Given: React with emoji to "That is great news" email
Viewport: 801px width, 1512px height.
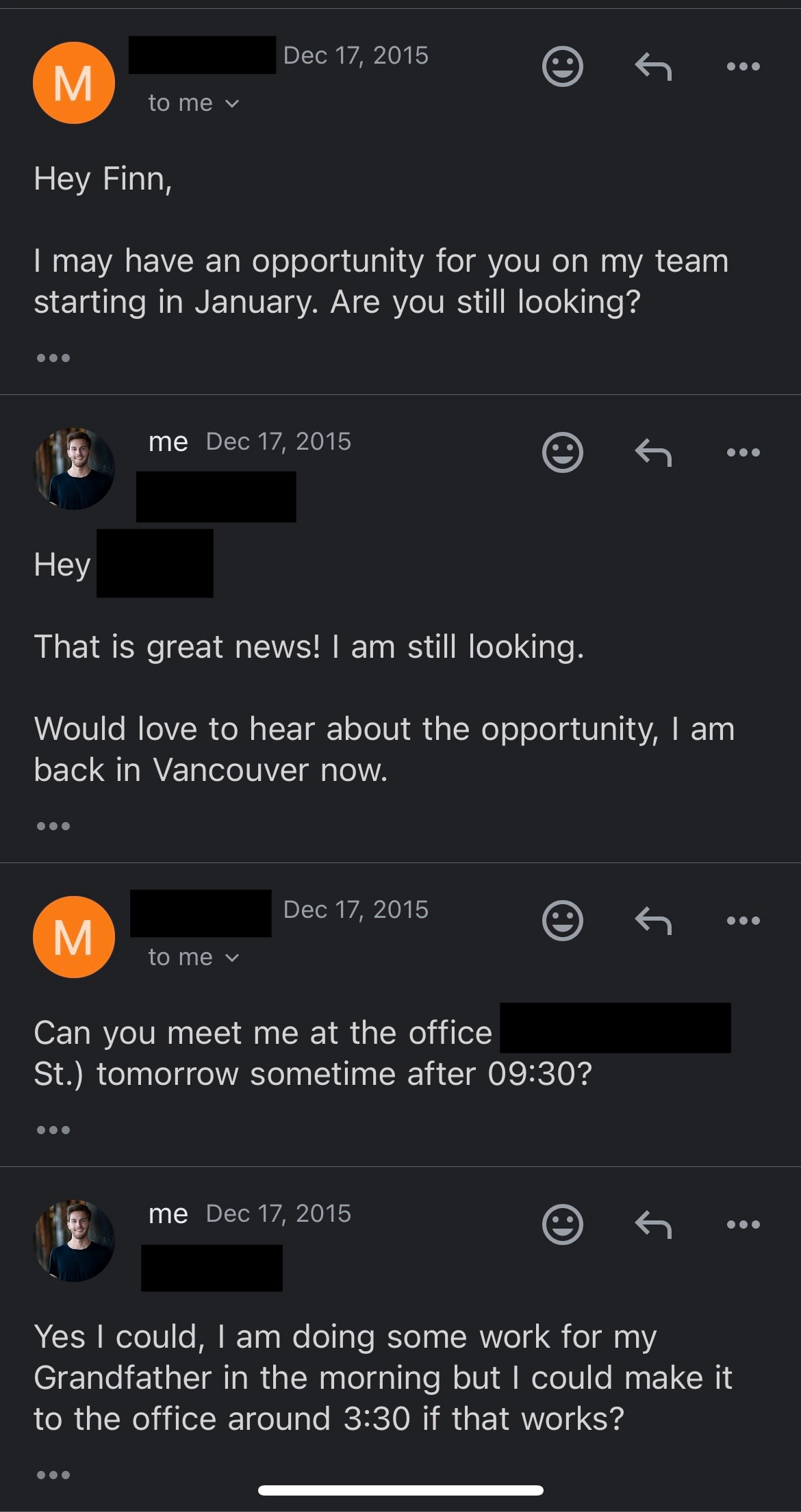Looking at the screenshot, I should click(563, 452).
